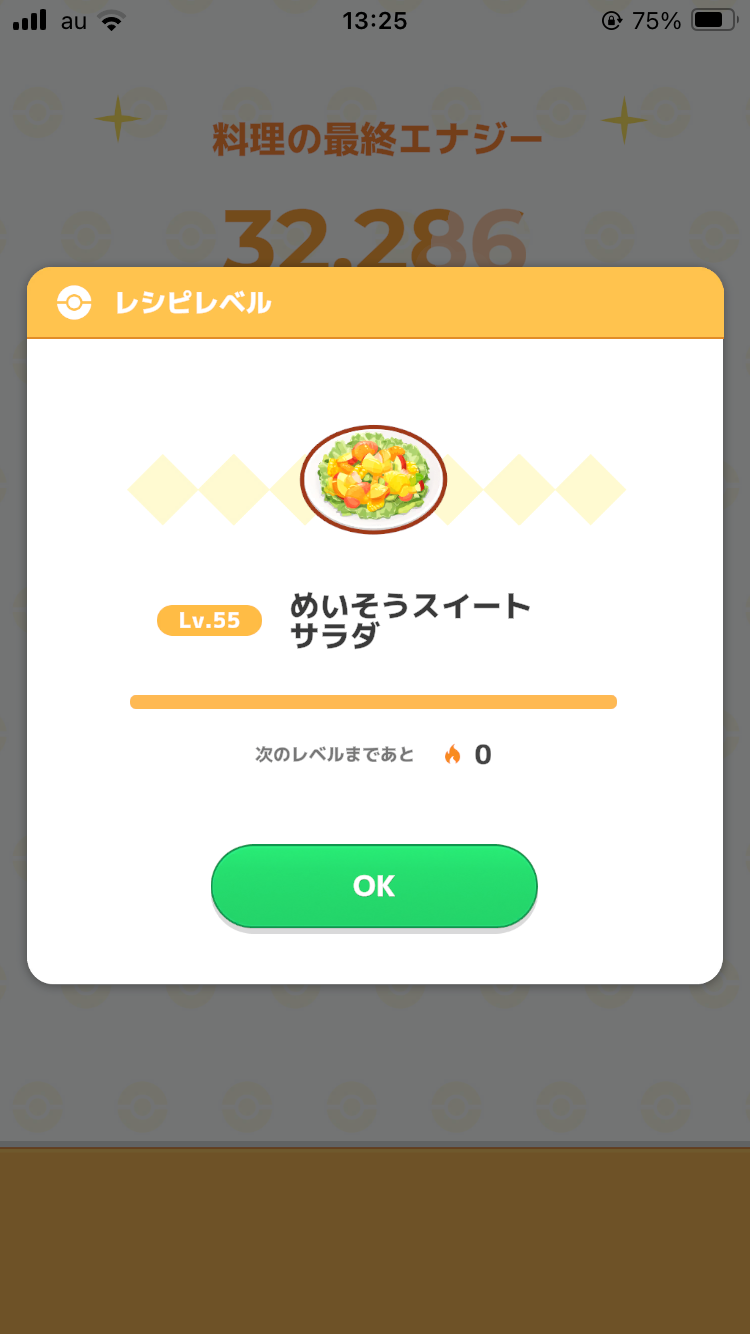Image resolution: width=750 pixels, height=1334 pixels.
Task: Confirm the recipe level dialog with OK
Action: pyautogui.click(x=374, y=886)
